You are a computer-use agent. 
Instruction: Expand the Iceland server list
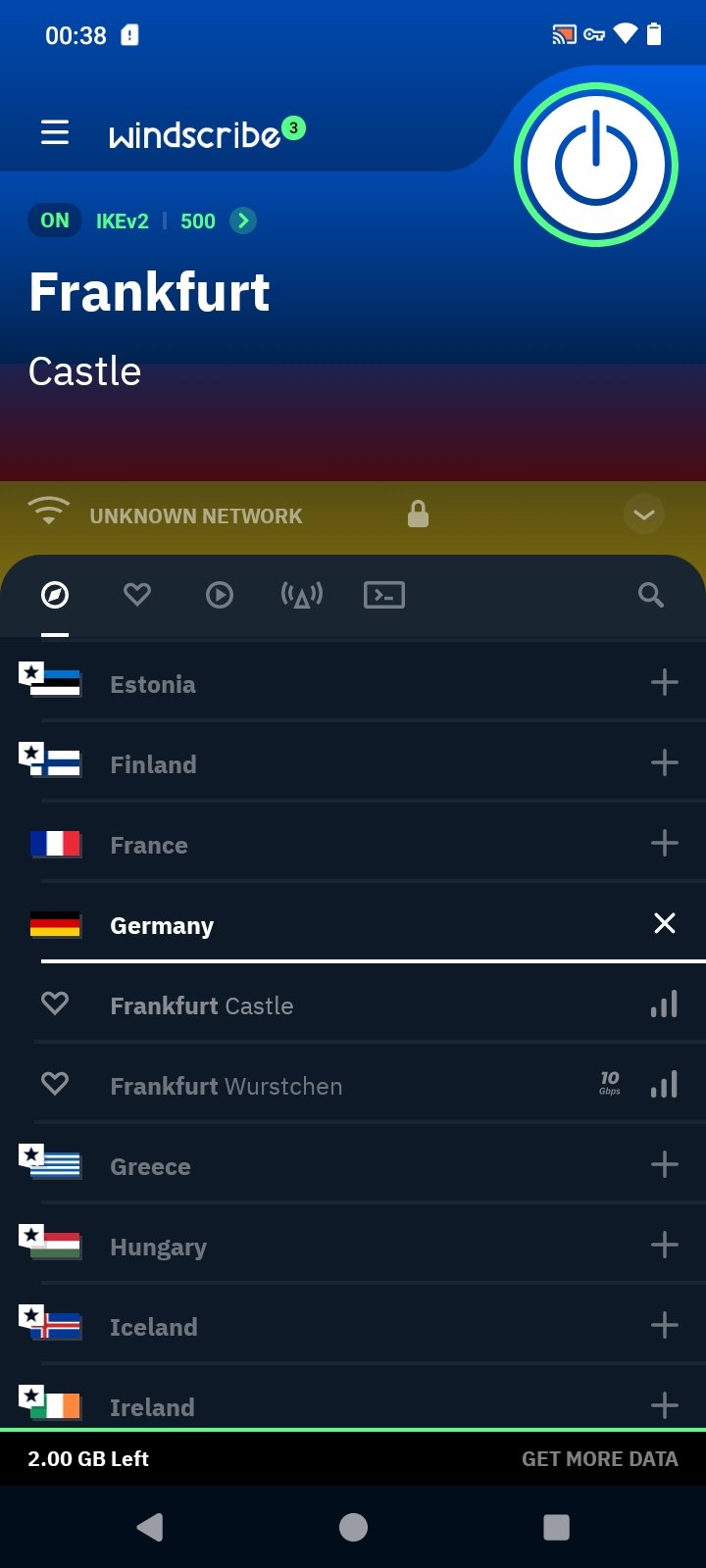tap(353, 1326)
